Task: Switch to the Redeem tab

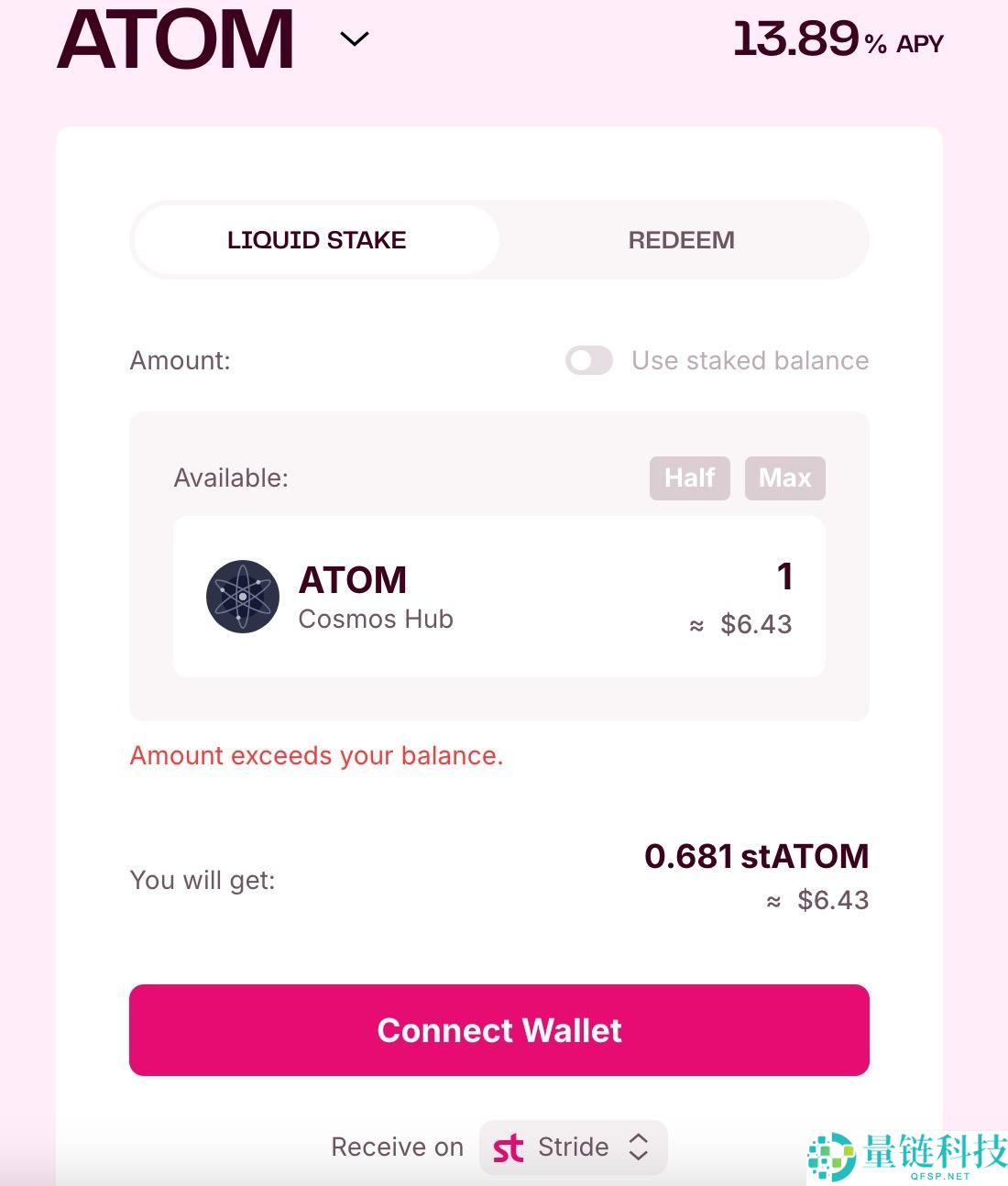Action: point(681,240)
